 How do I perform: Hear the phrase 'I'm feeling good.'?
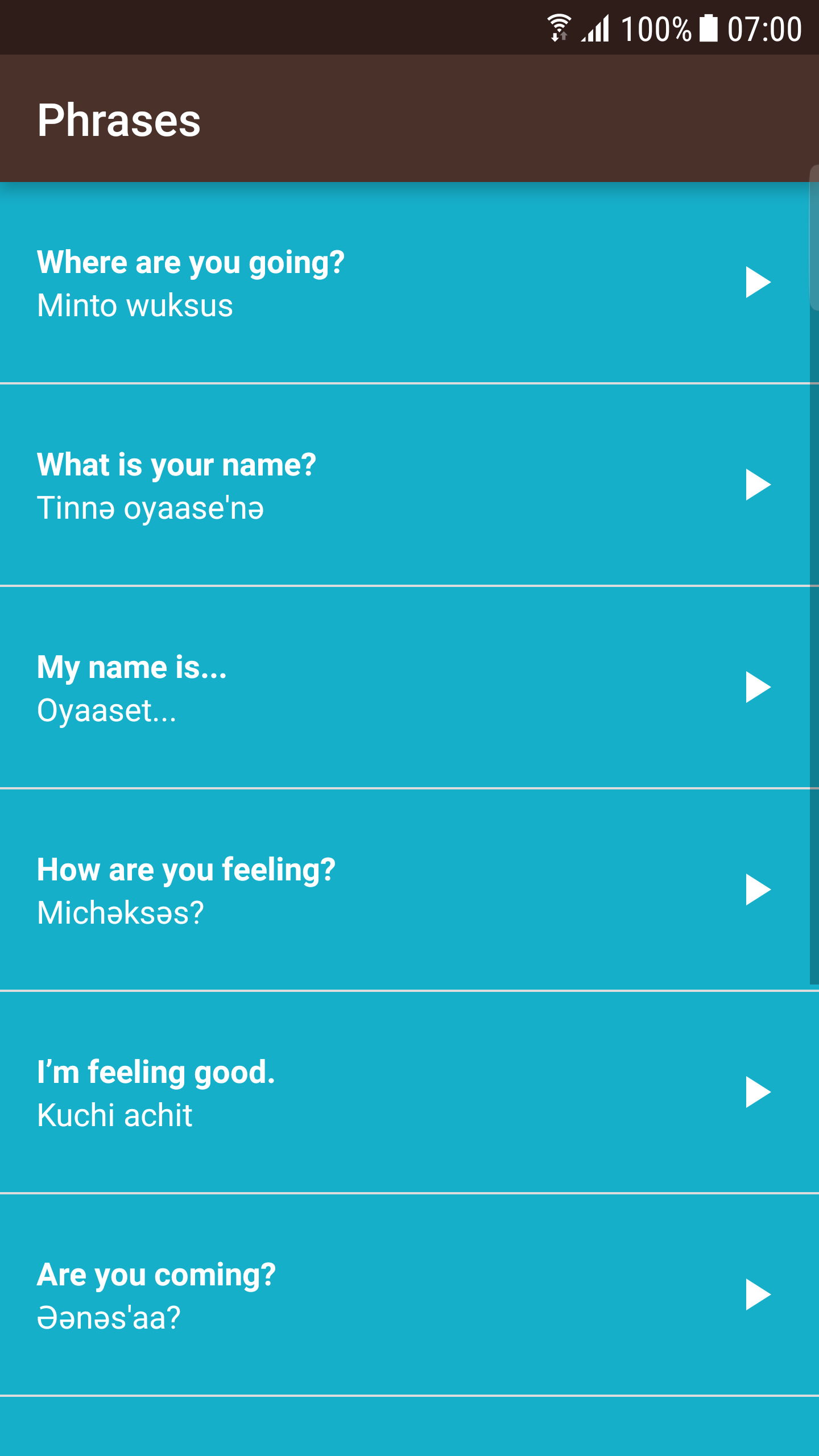coord(758,1092)
